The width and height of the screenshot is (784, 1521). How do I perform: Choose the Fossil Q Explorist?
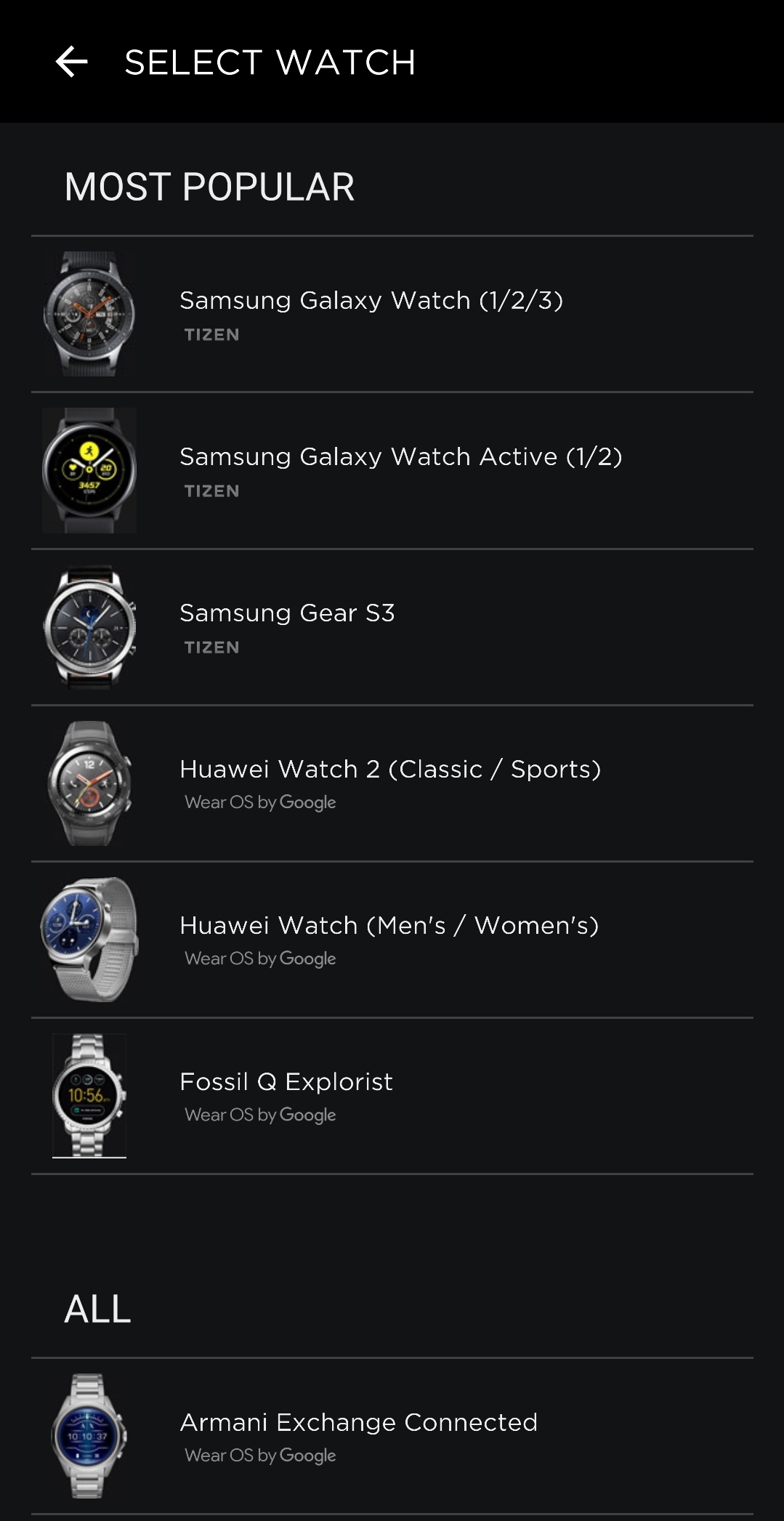tap(286, 1095)
